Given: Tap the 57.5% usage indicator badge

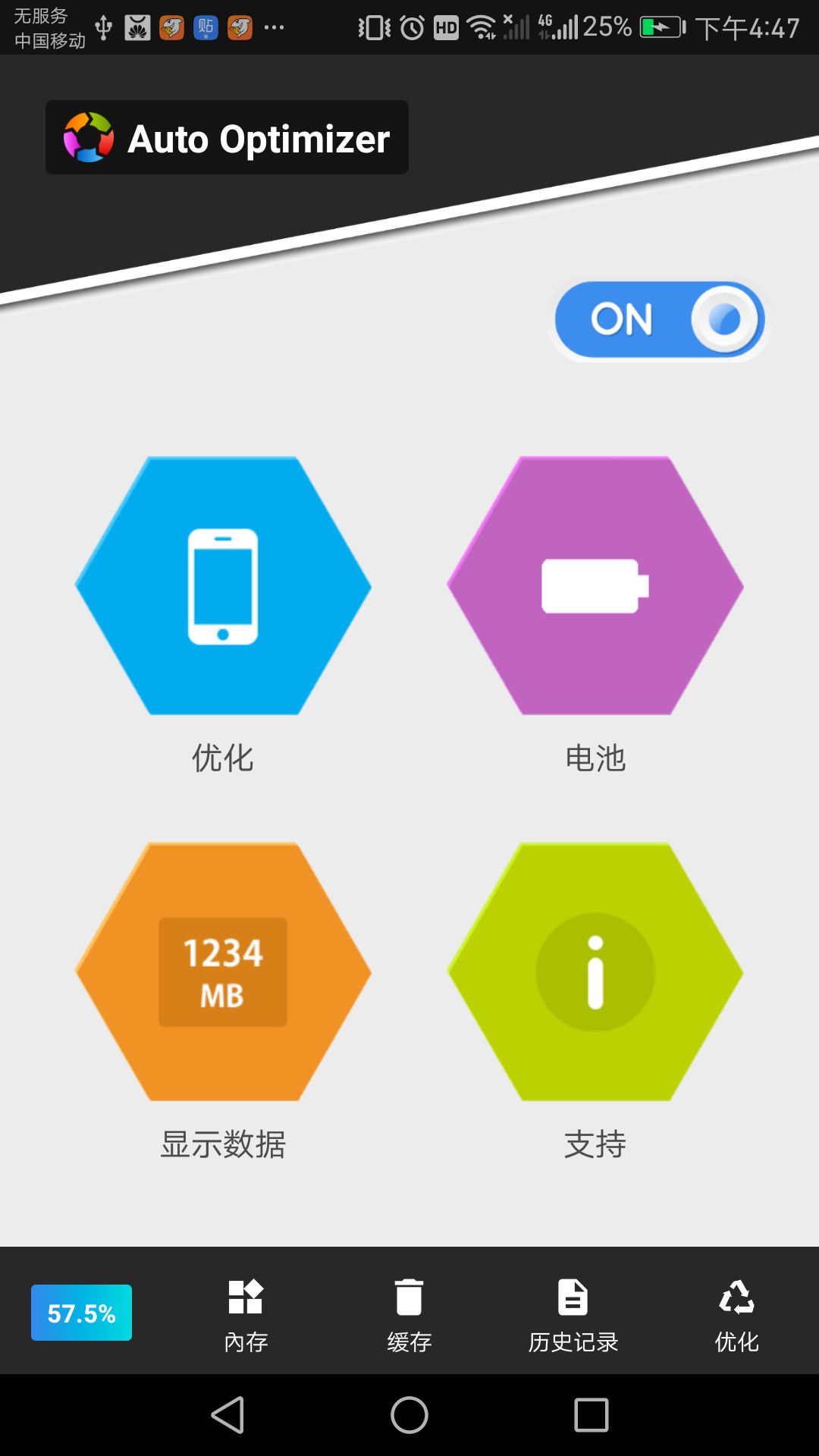Looking at the screenshot, I should click(x=81, y=1312).
